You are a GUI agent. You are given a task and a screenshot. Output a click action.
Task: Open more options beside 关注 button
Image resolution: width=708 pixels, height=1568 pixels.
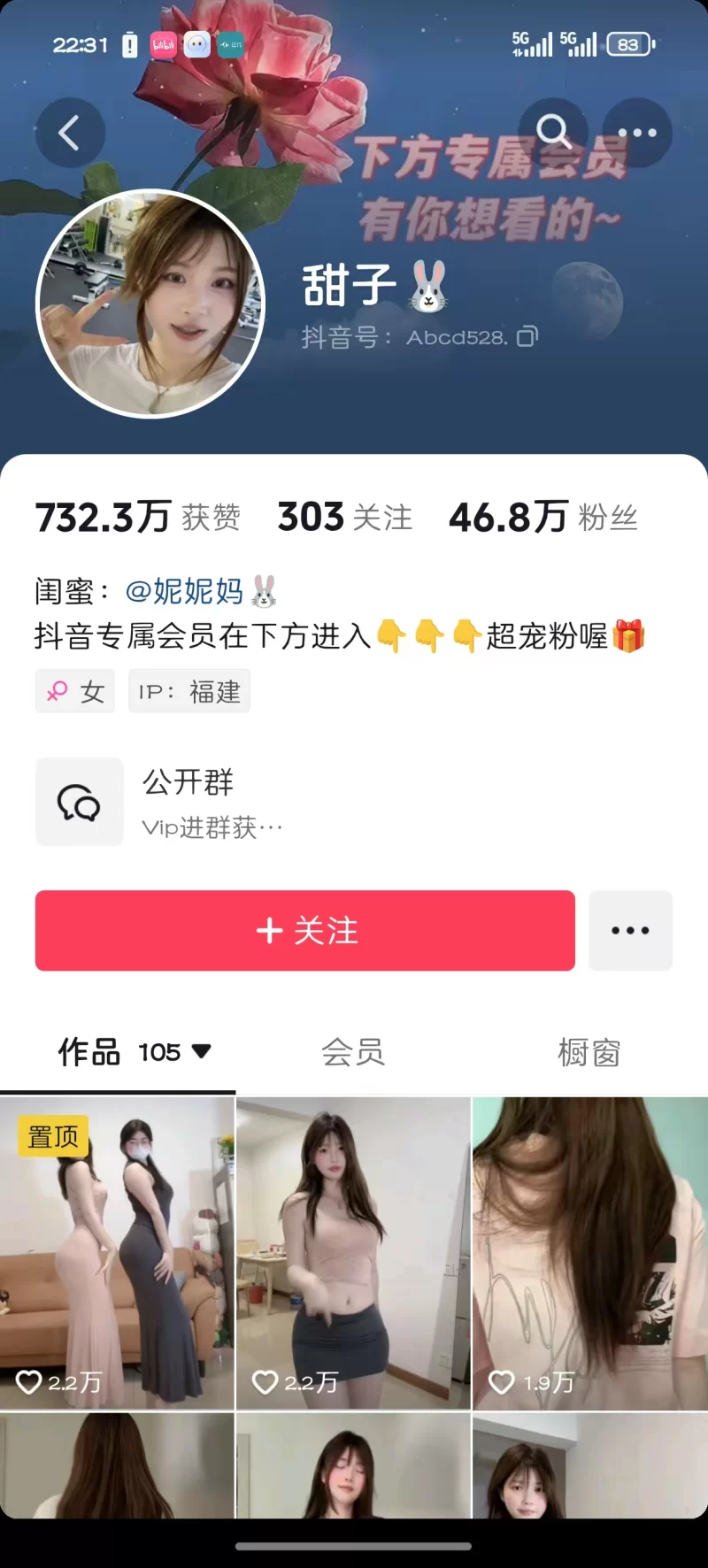[630, 931]
